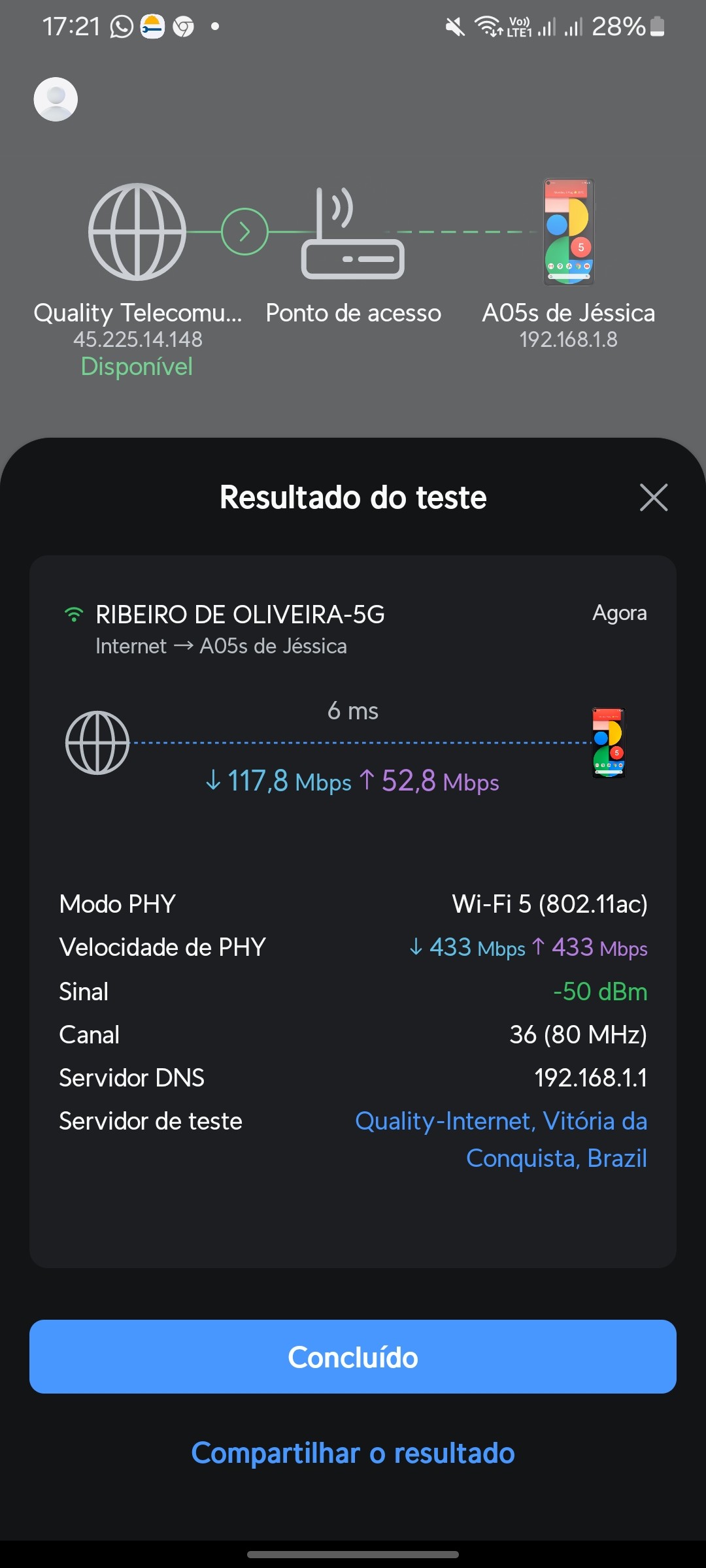Open the profile avatar
706x1568 pixels.
(56, 99)
